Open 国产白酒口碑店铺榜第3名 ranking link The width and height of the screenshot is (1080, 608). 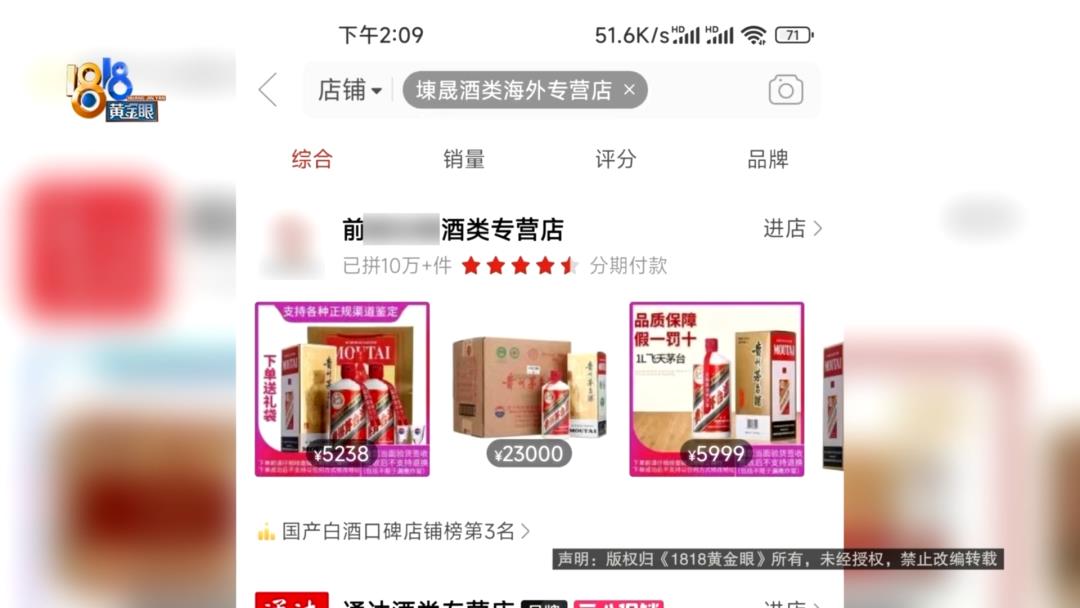(x=395, y=532)
